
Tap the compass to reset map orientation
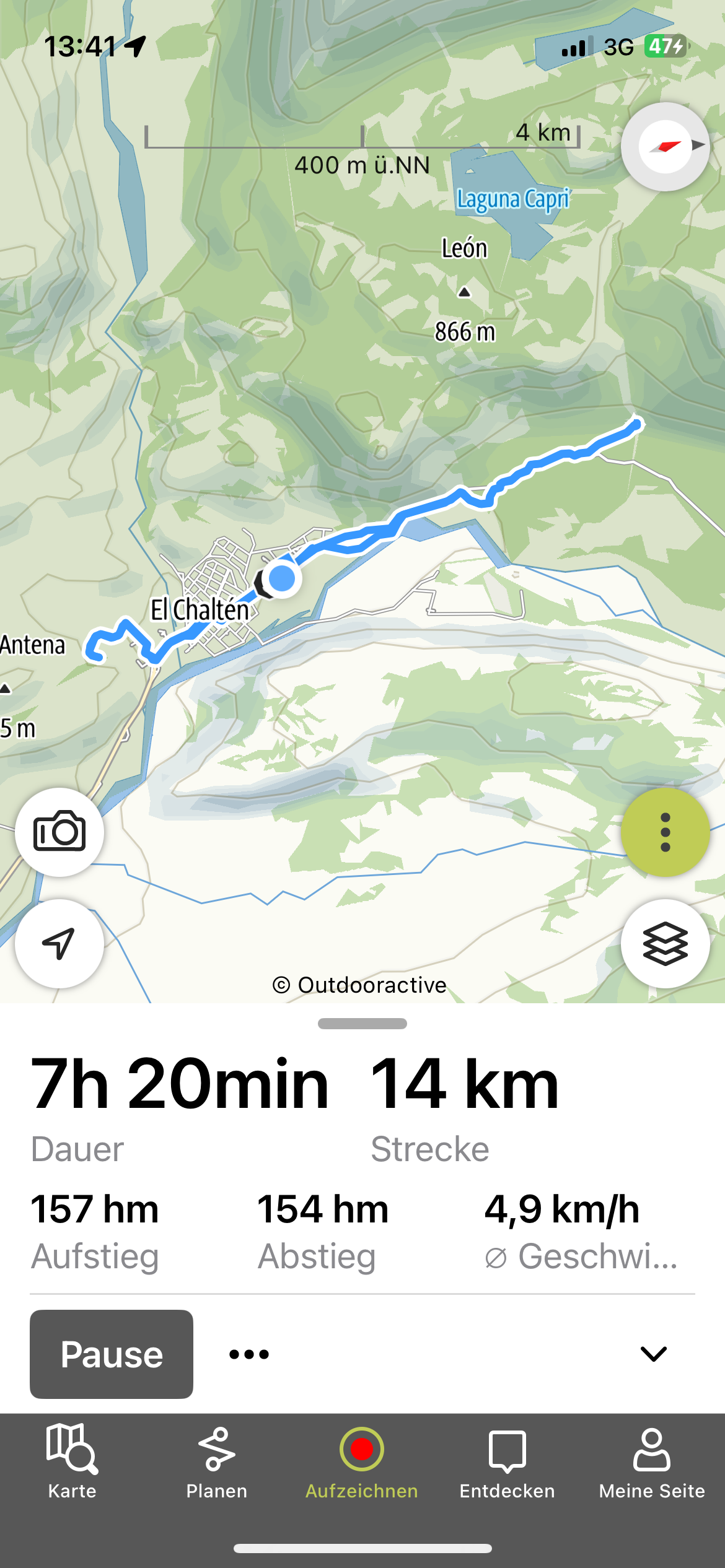[666, 147]
